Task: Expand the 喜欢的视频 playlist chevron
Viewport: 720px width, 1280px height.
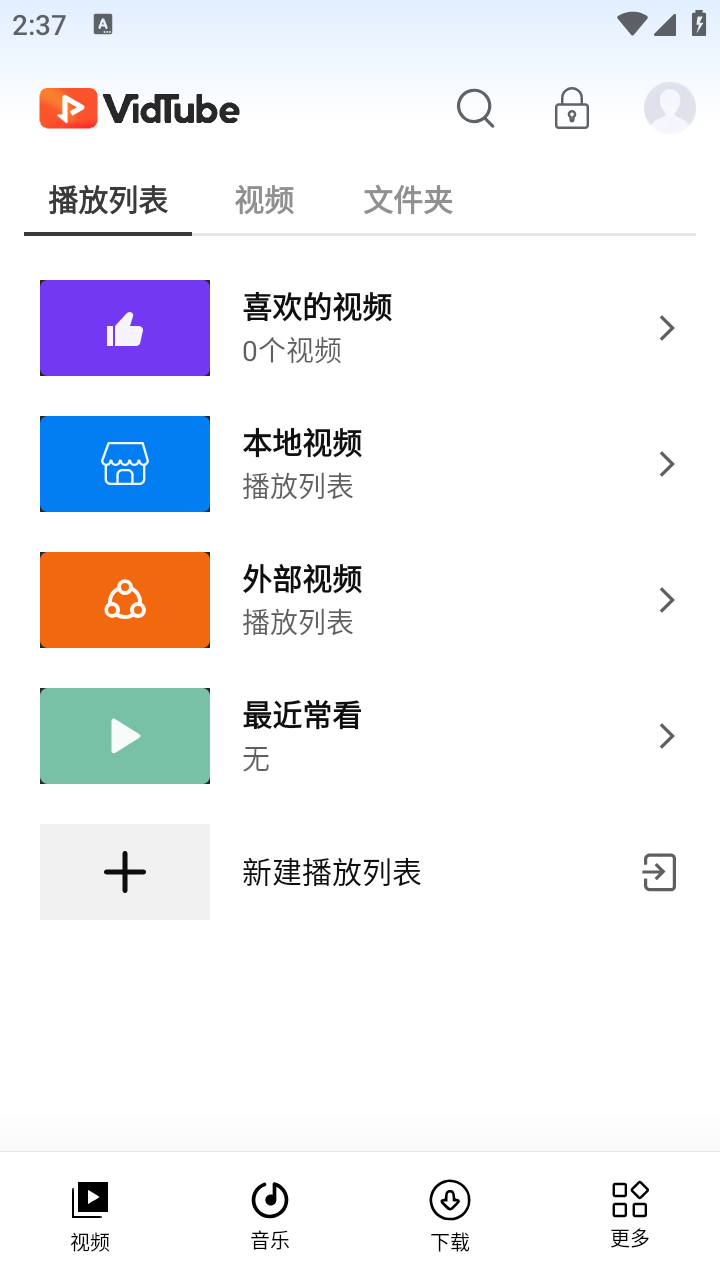Action: (666, 327)
